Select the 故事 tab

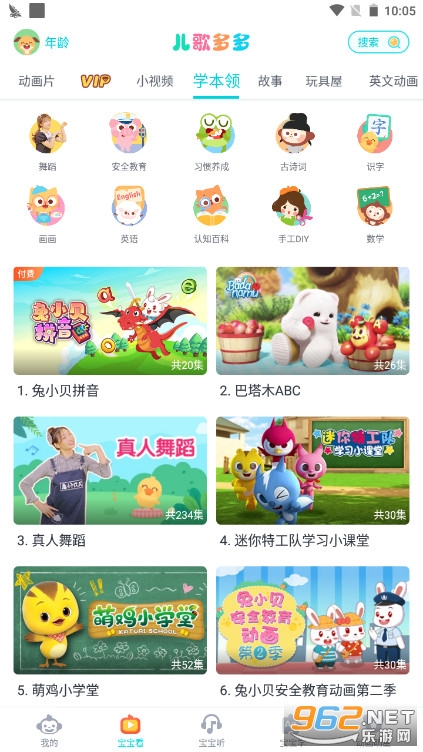(x=270, y=81)
